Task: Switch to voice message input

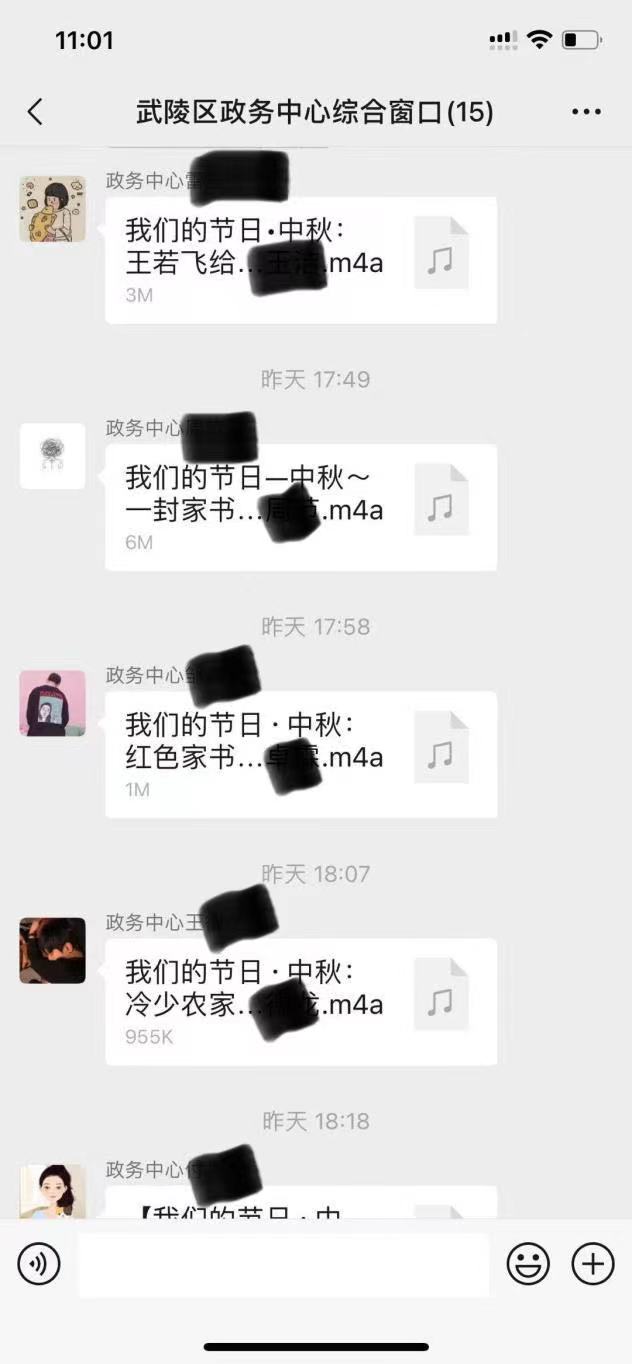Action: [39, 1265]
